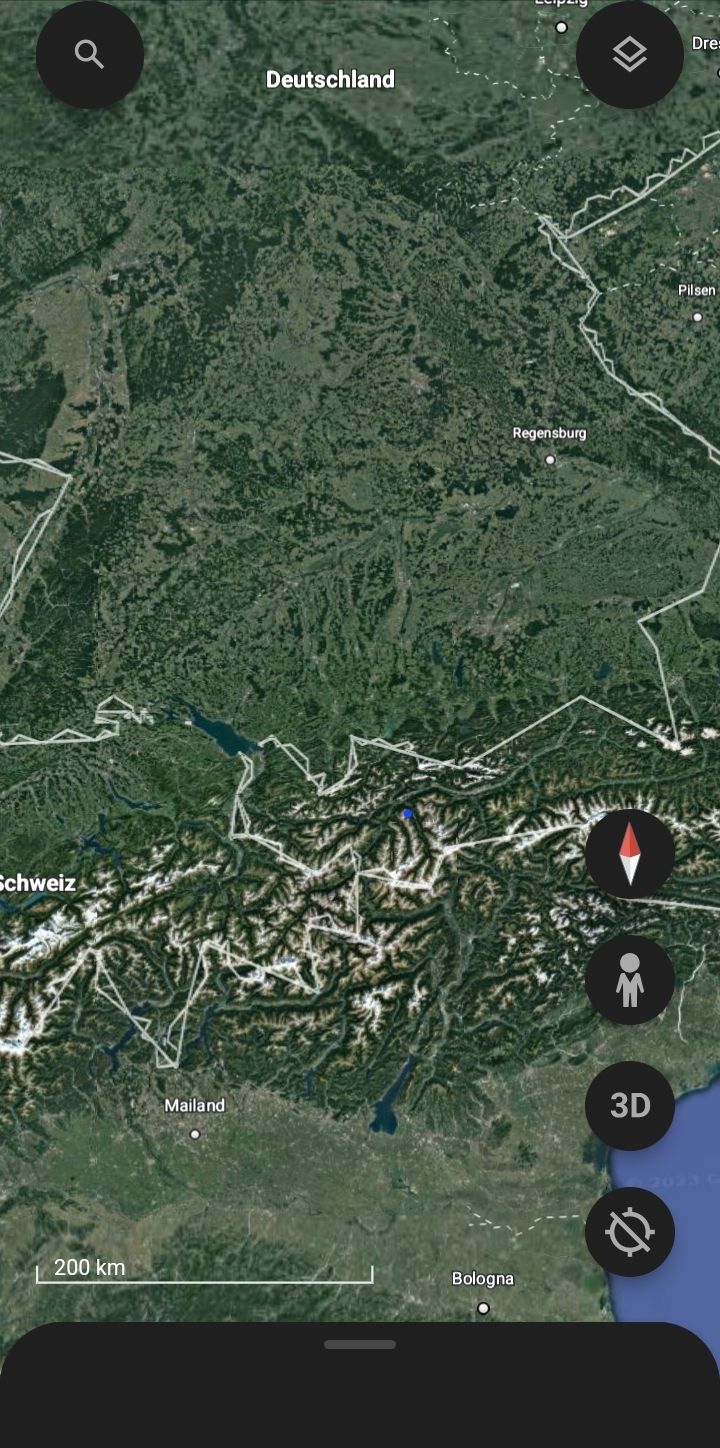Viewport: 720px width, 1448px height.
Task: Open the map layers menu
Action: tap(629, 55)
